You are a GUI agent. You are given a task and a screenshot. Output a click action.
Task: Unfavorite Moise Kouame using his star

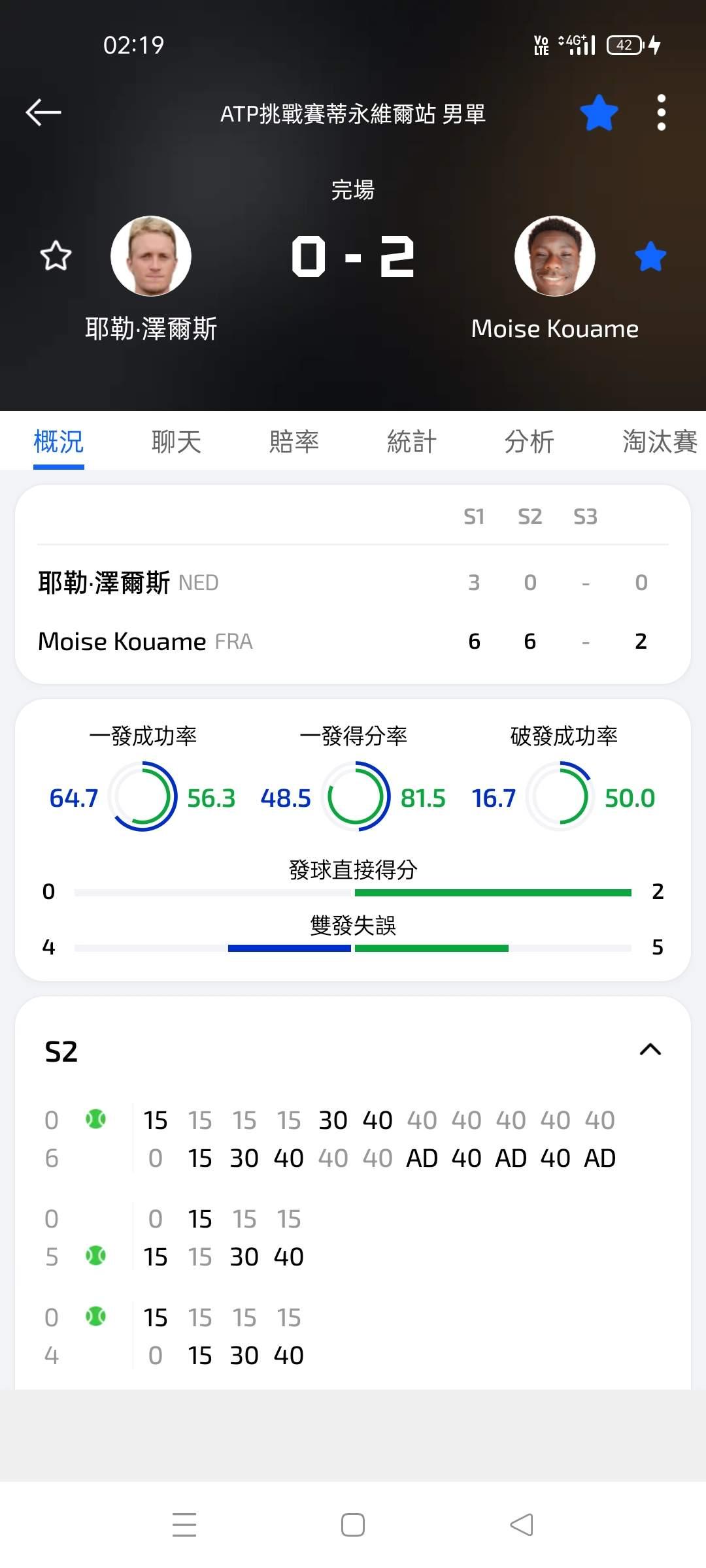tap(650, 255)
